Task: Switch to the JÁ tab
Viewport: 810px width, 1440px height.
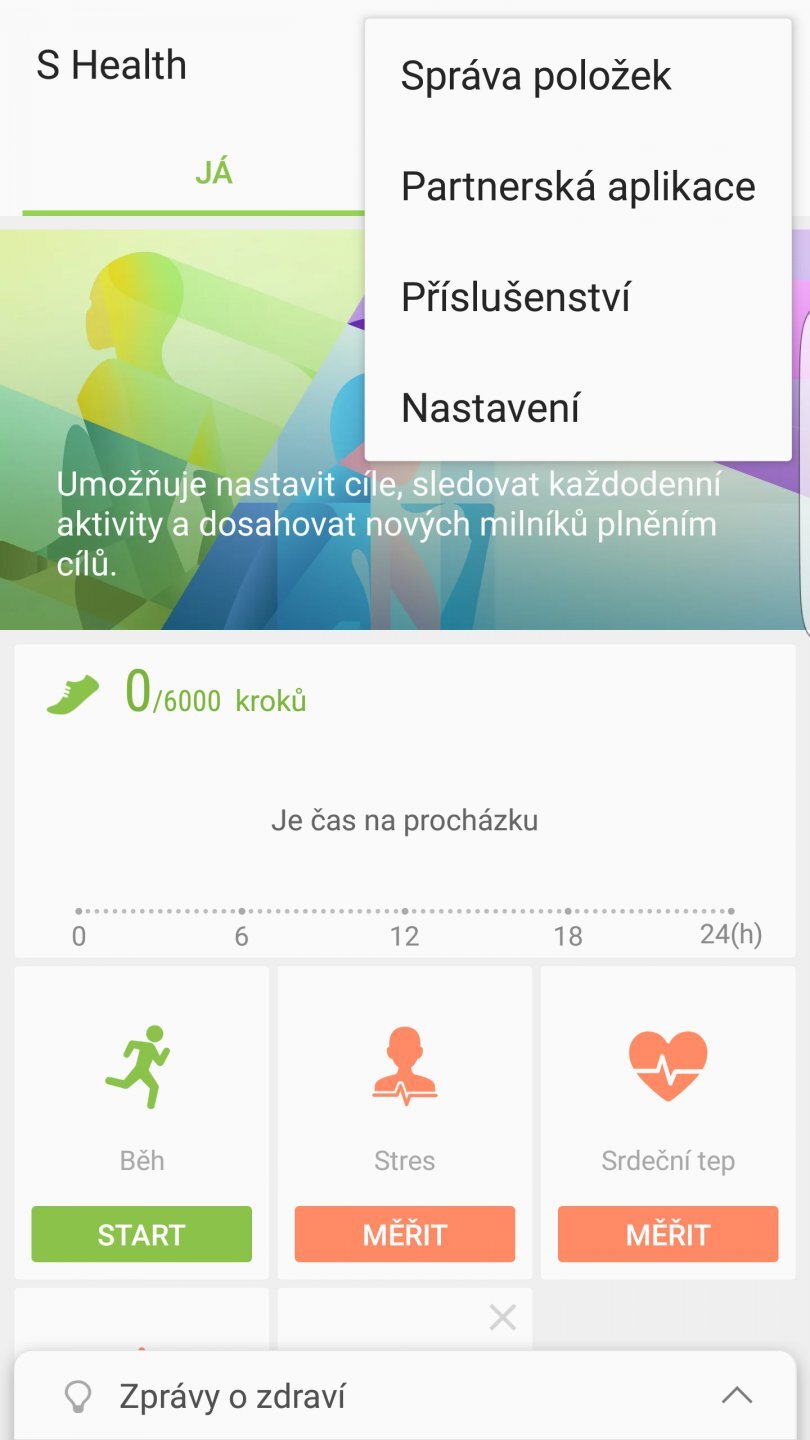Action: tap(213, 172)
